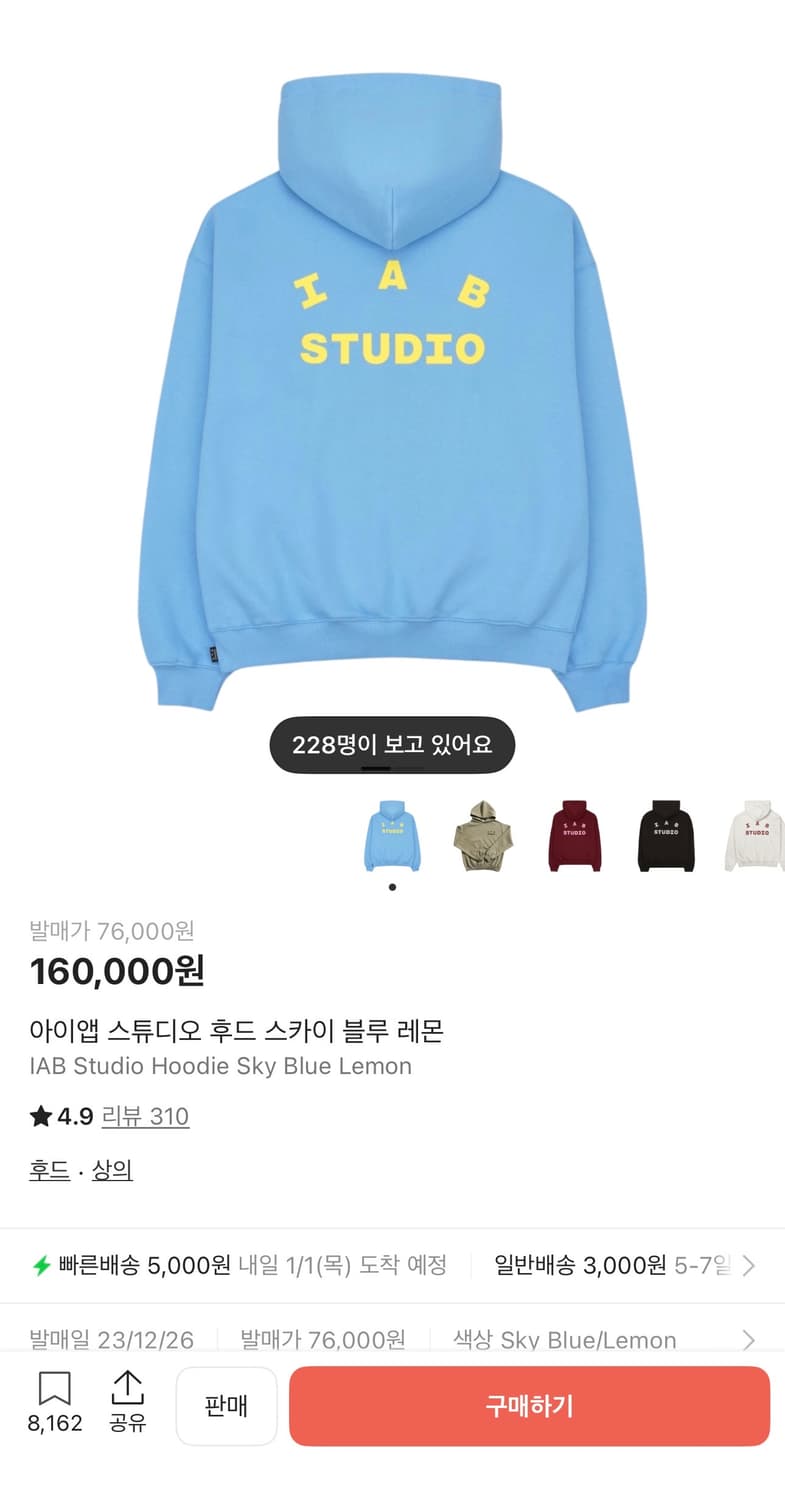Select the burgundy hoodie color thumbnail
The height and width of the screenshot is (1500, 785).
(x=574, y=833)
